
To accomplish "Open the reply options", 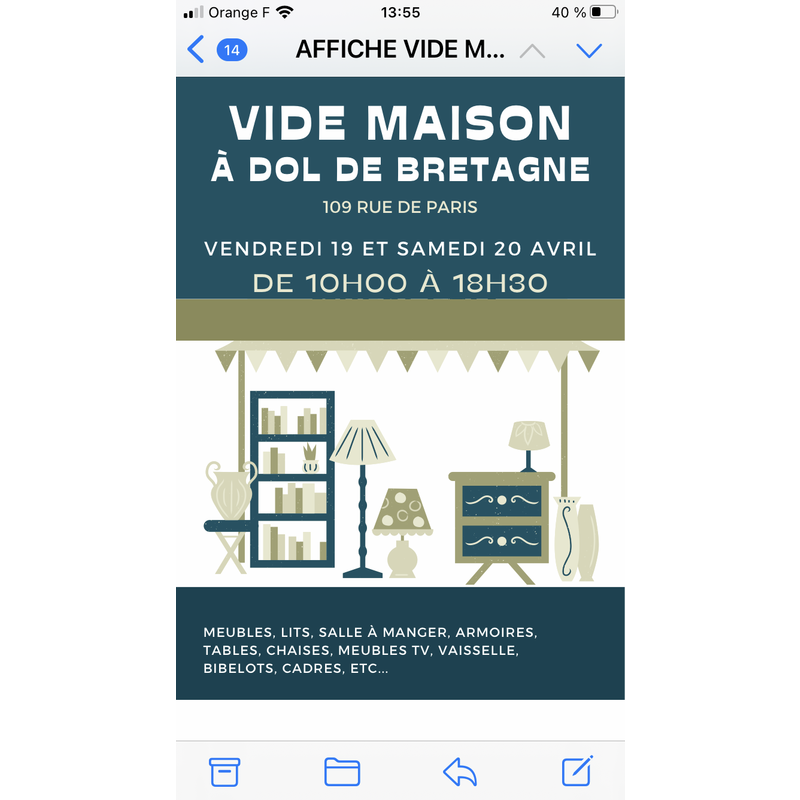I will (x=460, y=771).
